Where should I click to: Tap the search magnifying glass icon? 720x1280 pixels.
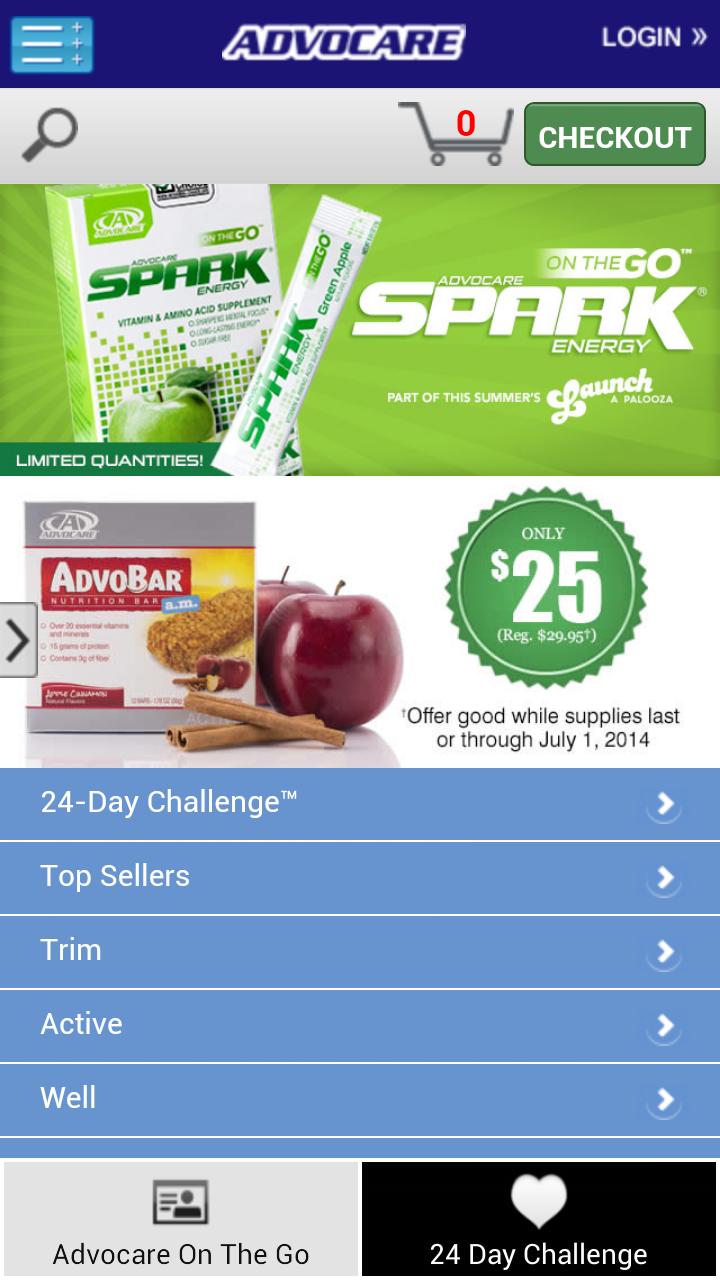click(x=49, y=131)
